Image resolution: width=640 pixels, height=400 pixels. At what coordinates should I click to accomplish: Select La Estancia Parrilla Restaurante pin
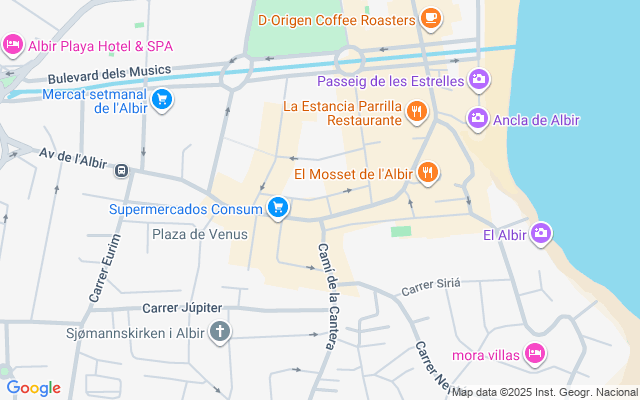click(417, 111)
